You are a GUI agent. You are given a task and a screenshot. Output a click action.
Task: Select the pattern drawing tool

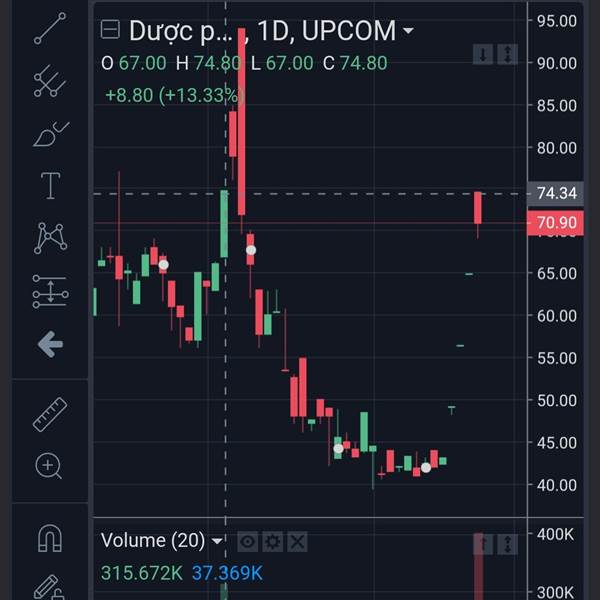(x=49, y=238)
